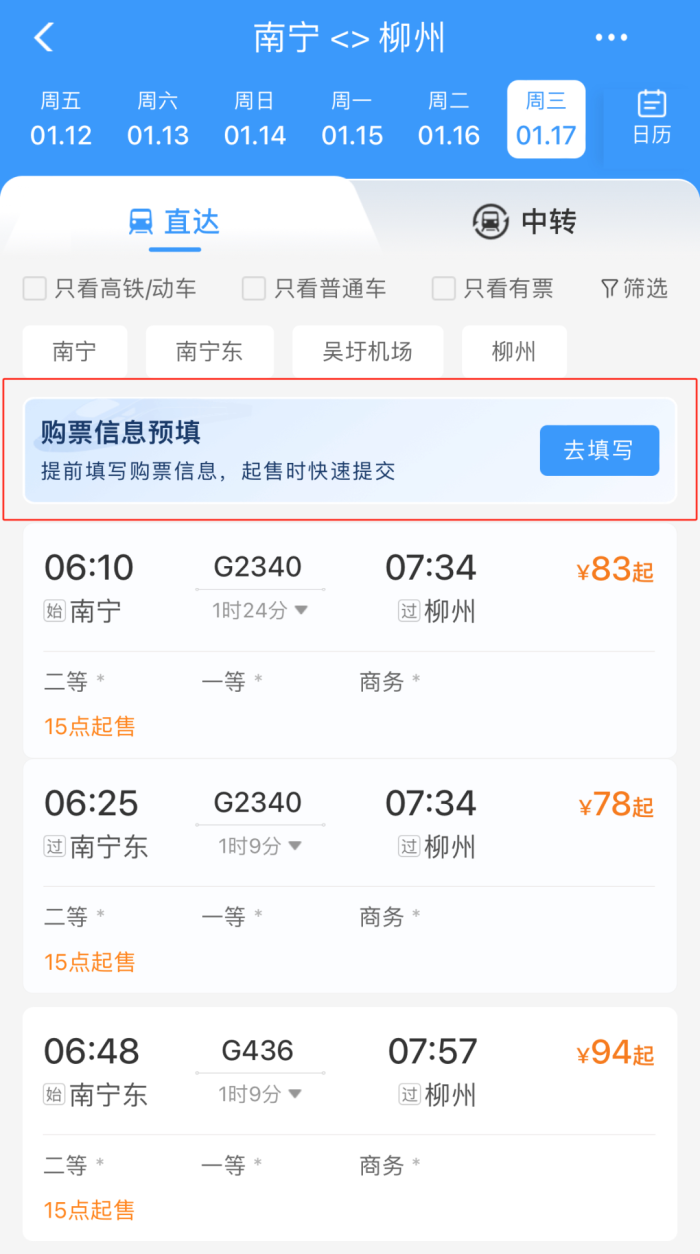Open the 06:48 G436 train card
This screenshot has width=700, height=1254.
click(350, 1124)
